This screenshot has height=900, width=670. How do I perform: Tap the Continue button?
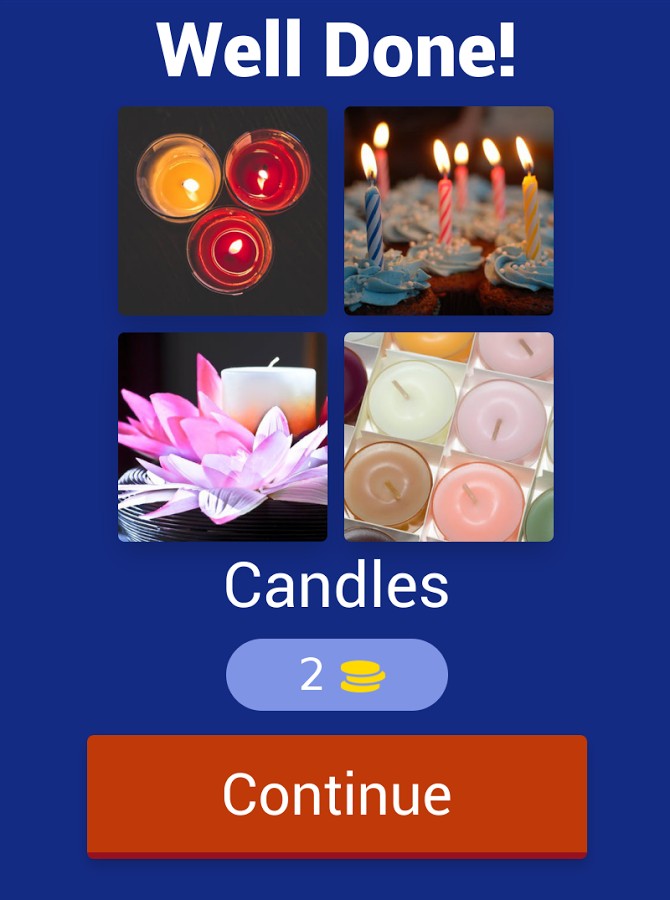pos(336,795)
